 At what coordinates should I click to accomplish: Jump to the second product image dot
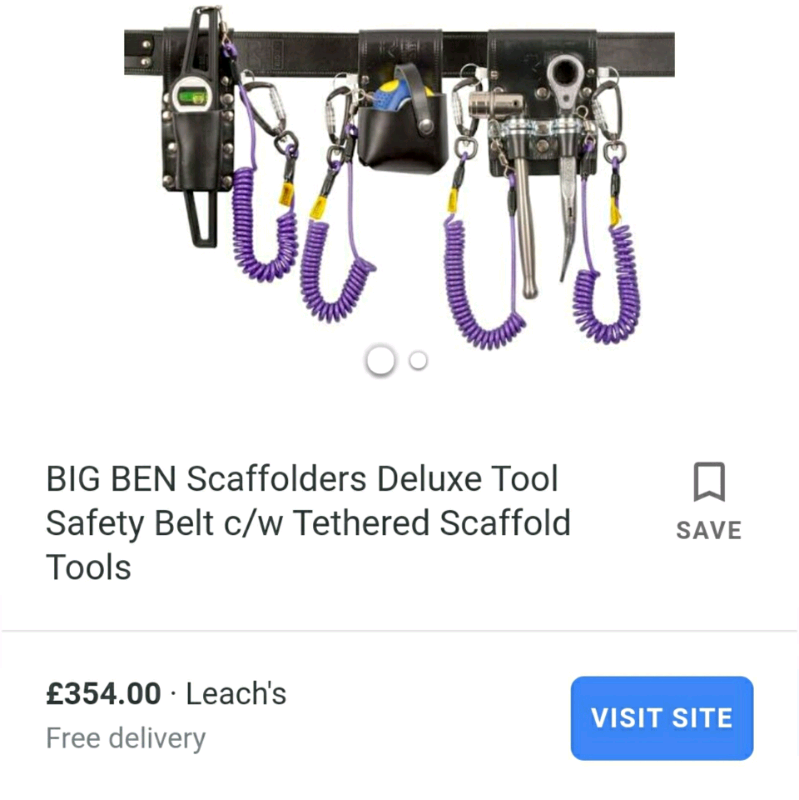point(419,360)
